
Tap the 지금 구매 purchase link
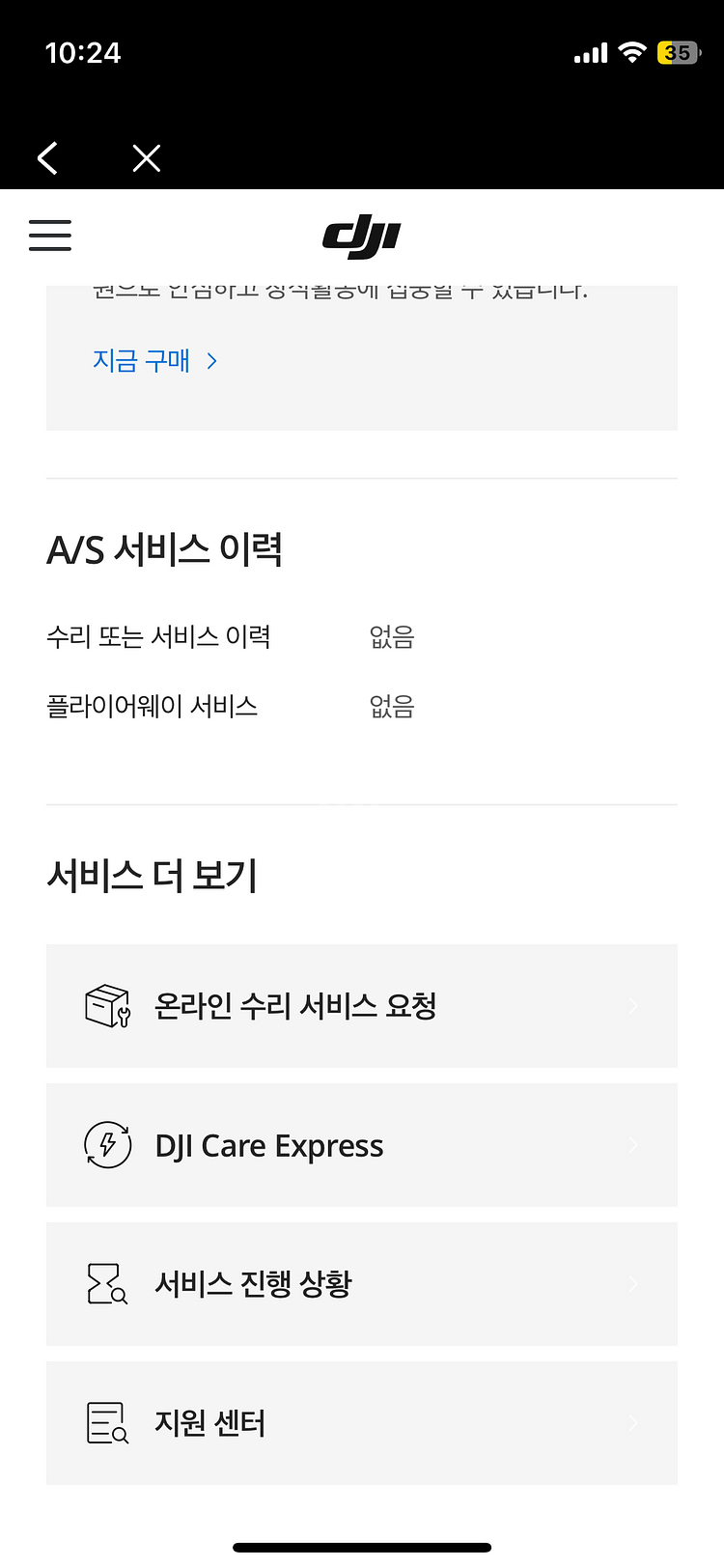click(x=141, y=360)
